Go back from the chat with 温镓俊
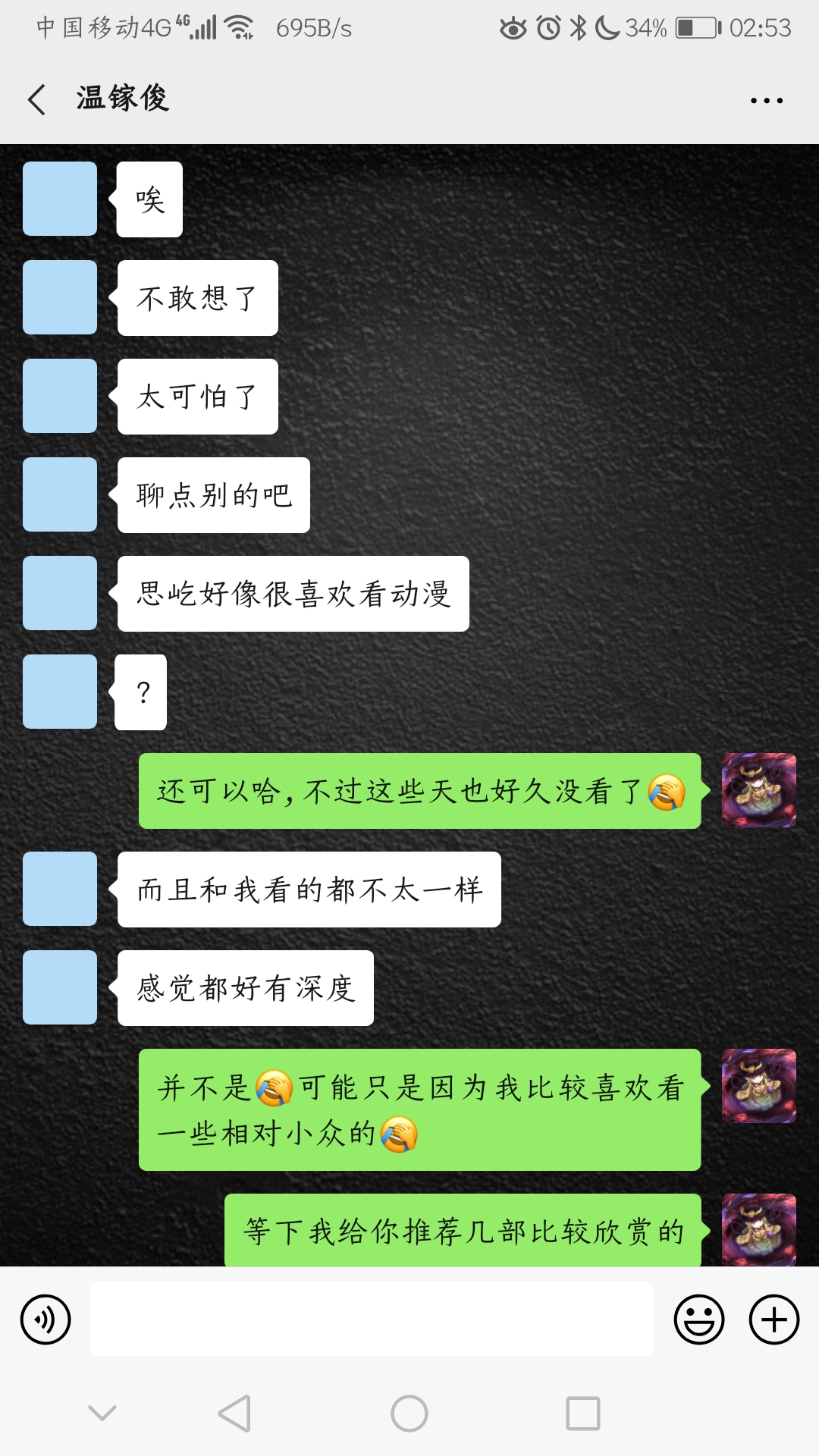 36,99
